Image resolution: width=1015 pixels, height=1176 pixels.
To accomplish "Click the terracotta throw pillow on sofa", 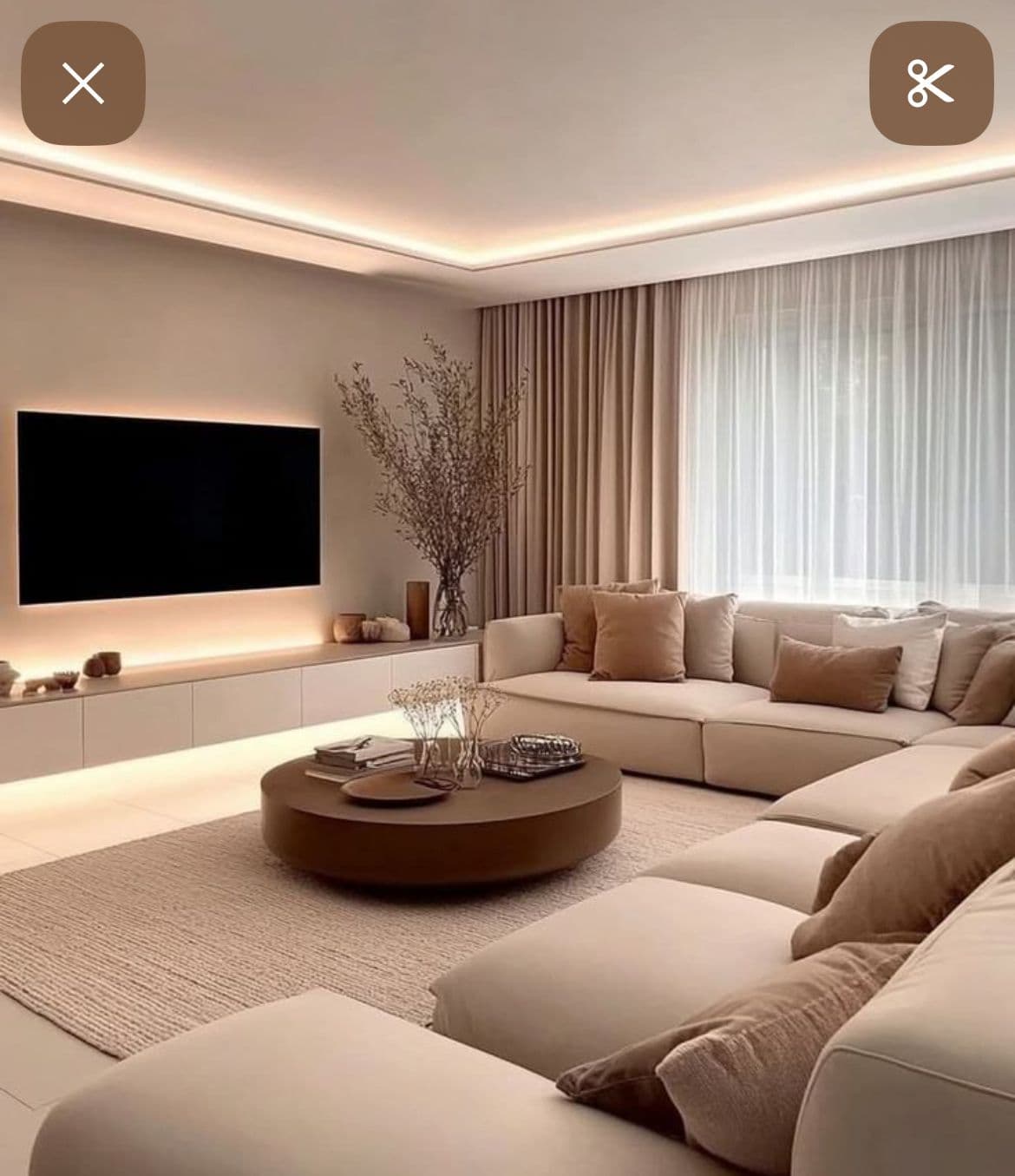I will pos(633,634).
